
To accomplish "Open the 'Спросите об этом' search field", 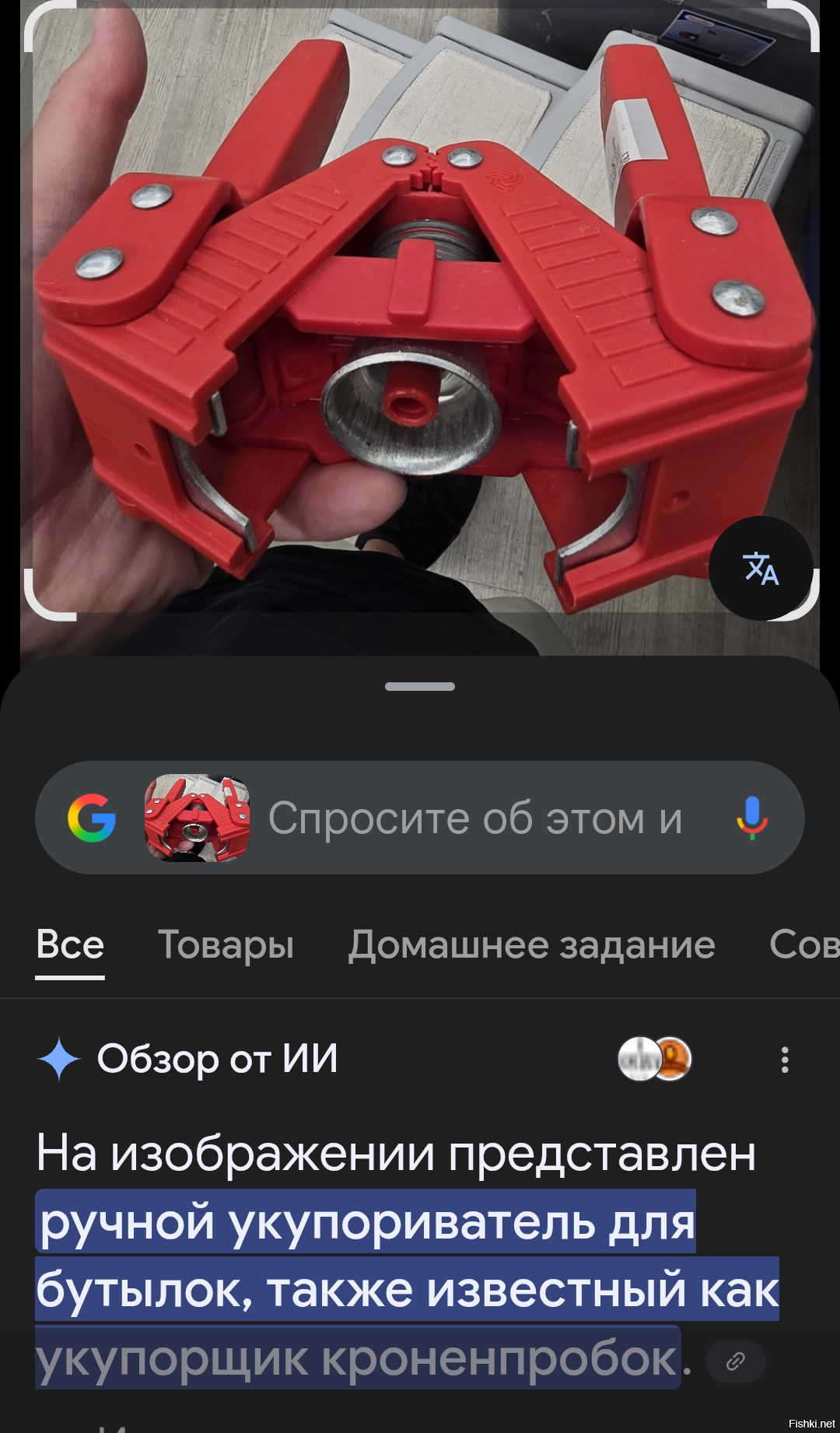I will click(x=475, y=818).
